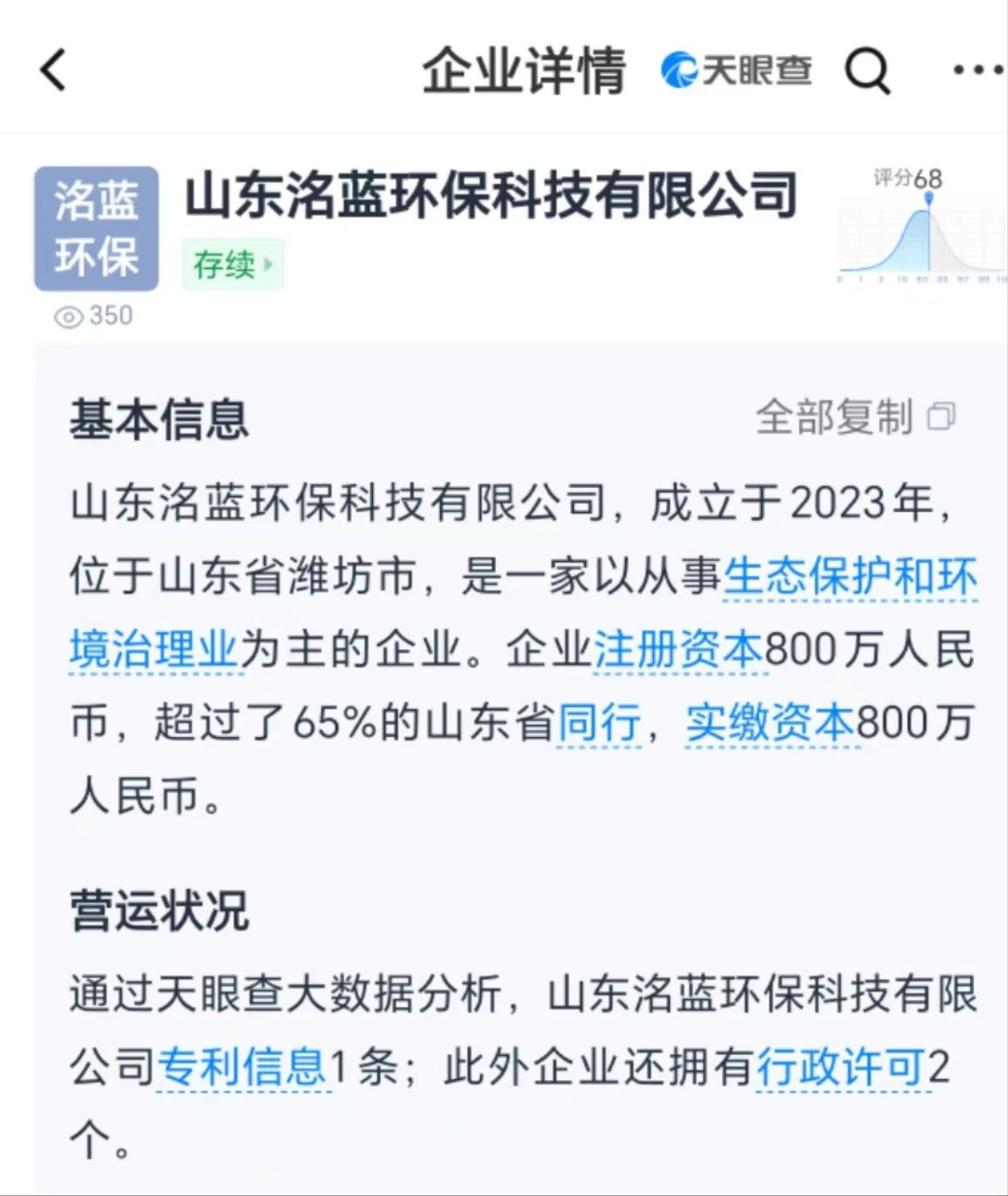Open the 注册资本 link

pyautogui.click(x=678, y=650)
